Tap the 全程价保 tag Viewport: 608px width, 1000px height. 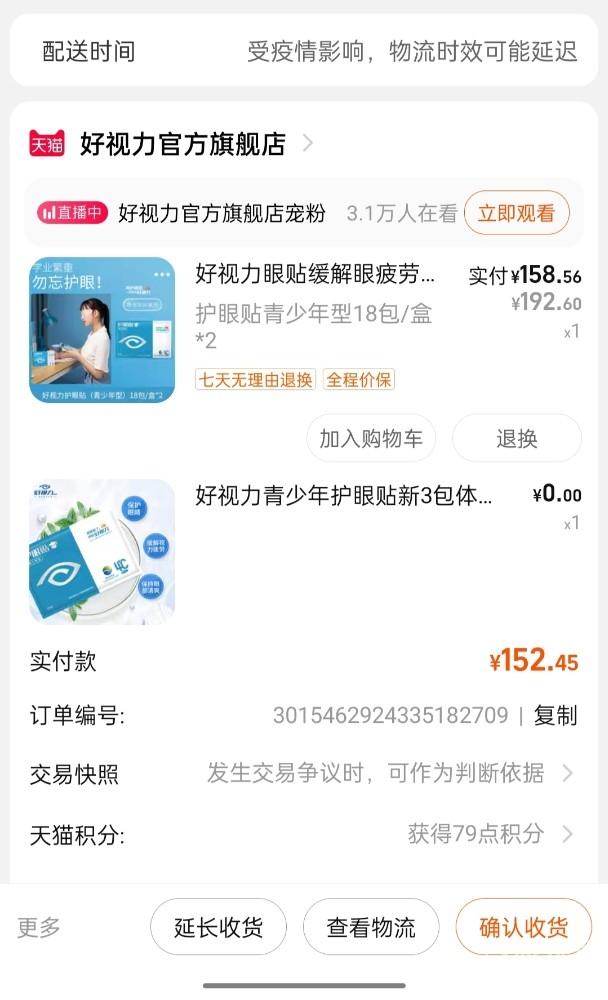[359, 380]
